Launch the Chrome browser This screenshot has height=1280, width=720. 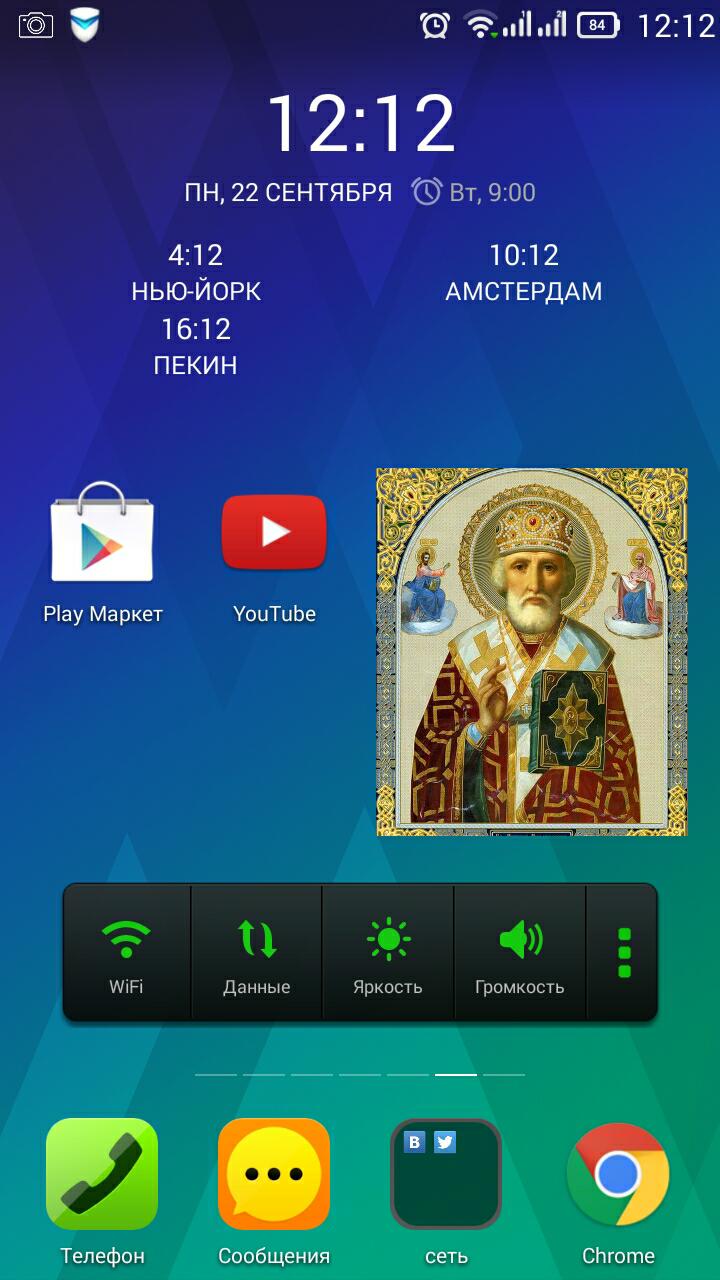[618, 1174]
